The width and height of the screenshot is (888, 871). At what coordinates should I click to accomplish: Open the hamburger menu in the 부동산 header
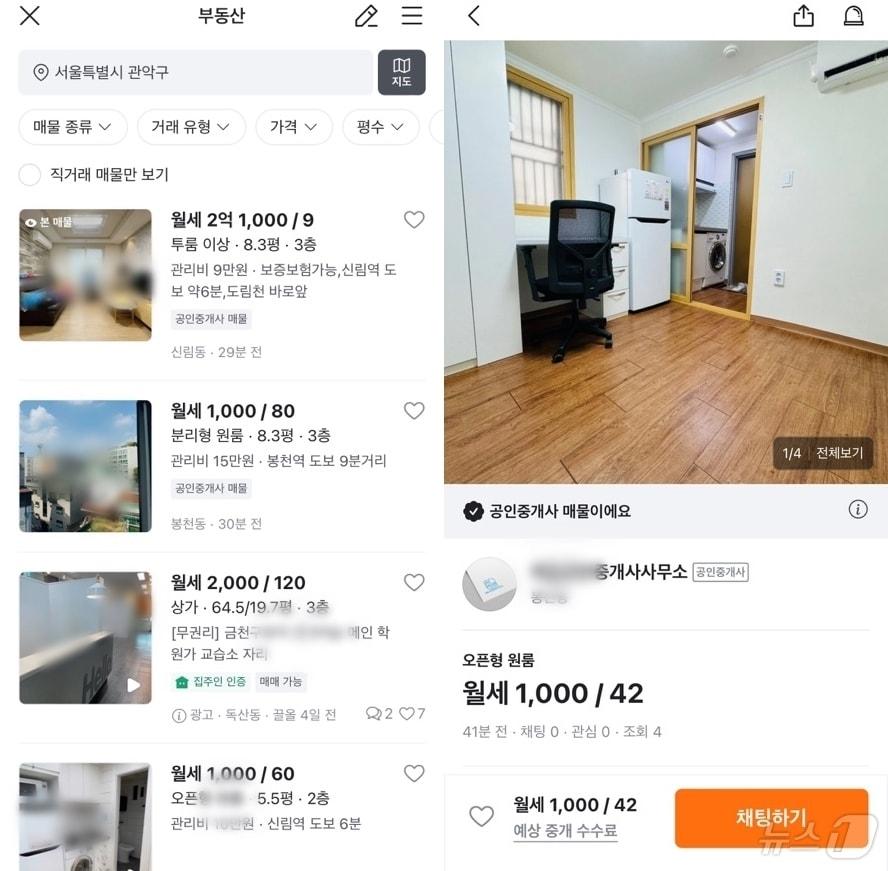(412, 16)
